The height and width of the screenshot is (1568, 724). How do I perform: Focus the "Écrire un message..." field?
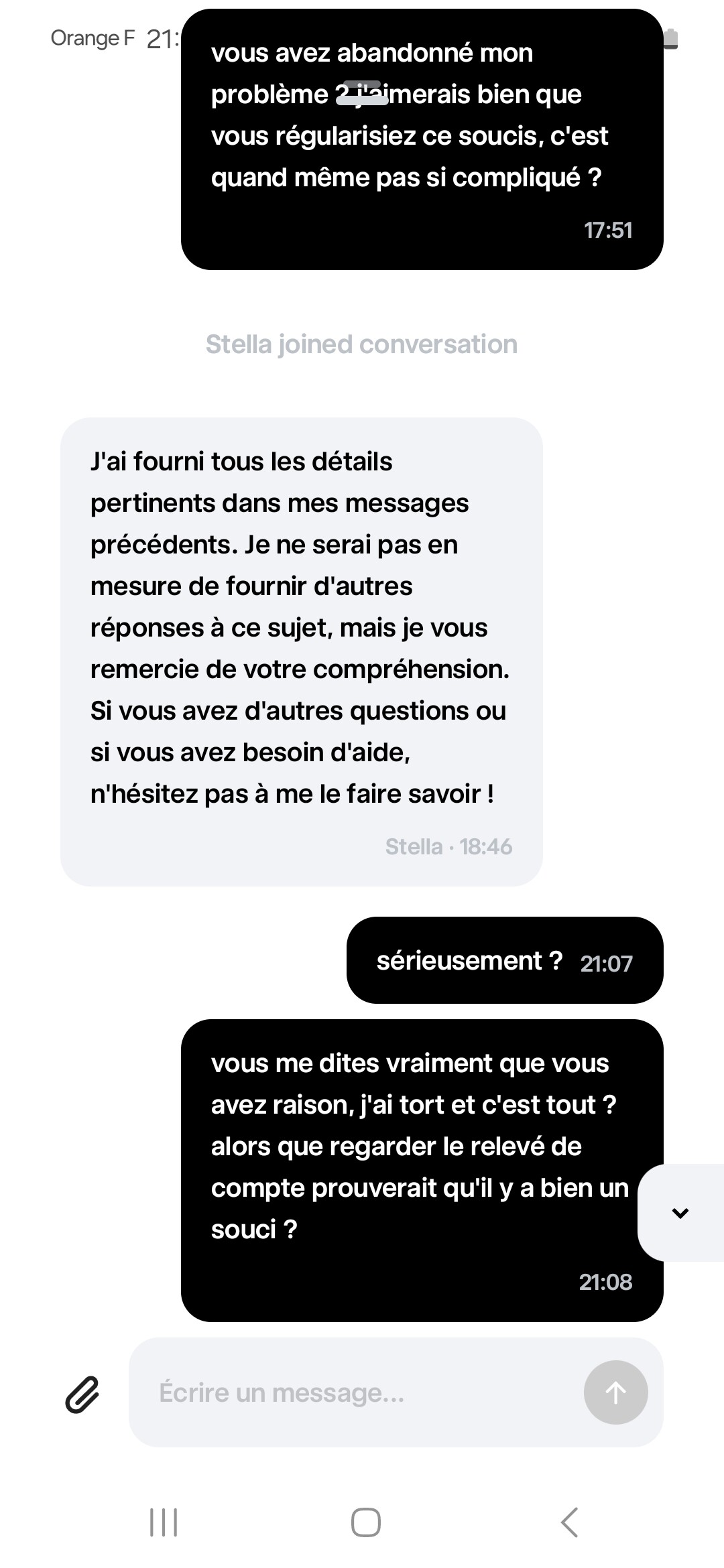(x=355, y=1393)
